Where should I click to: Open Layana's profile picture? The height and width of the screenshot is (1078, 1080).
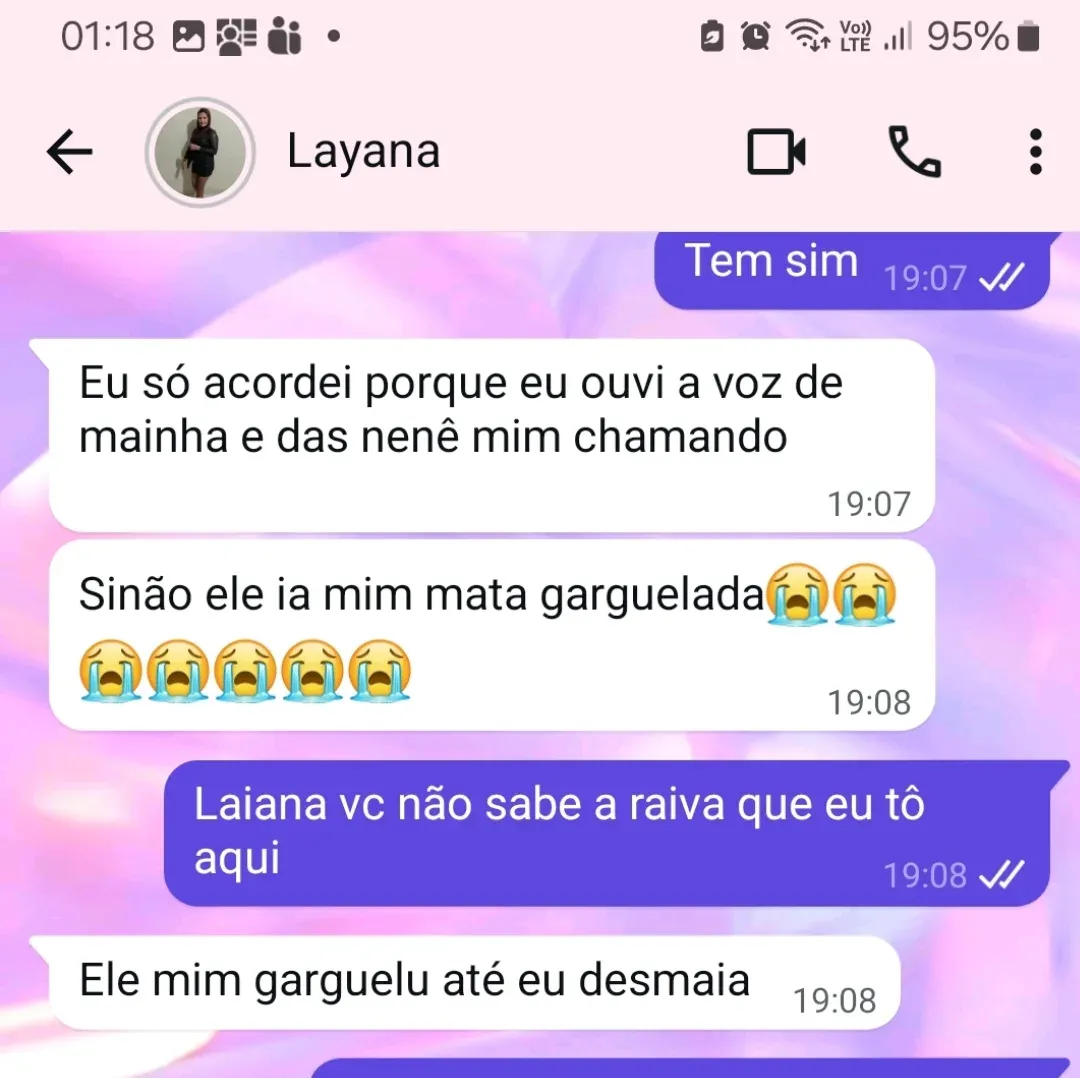200,152
